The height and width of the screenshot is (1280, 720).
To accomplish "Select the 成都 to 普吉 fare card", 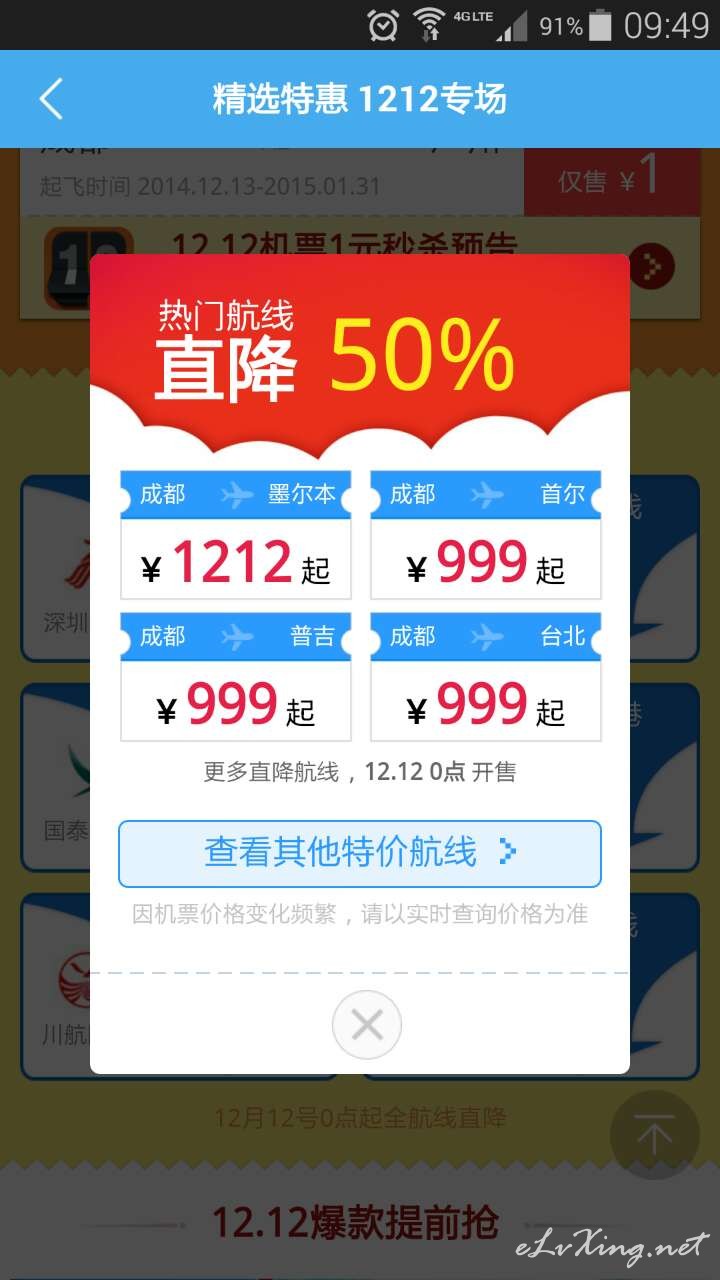I will click(x=235, y=677).
